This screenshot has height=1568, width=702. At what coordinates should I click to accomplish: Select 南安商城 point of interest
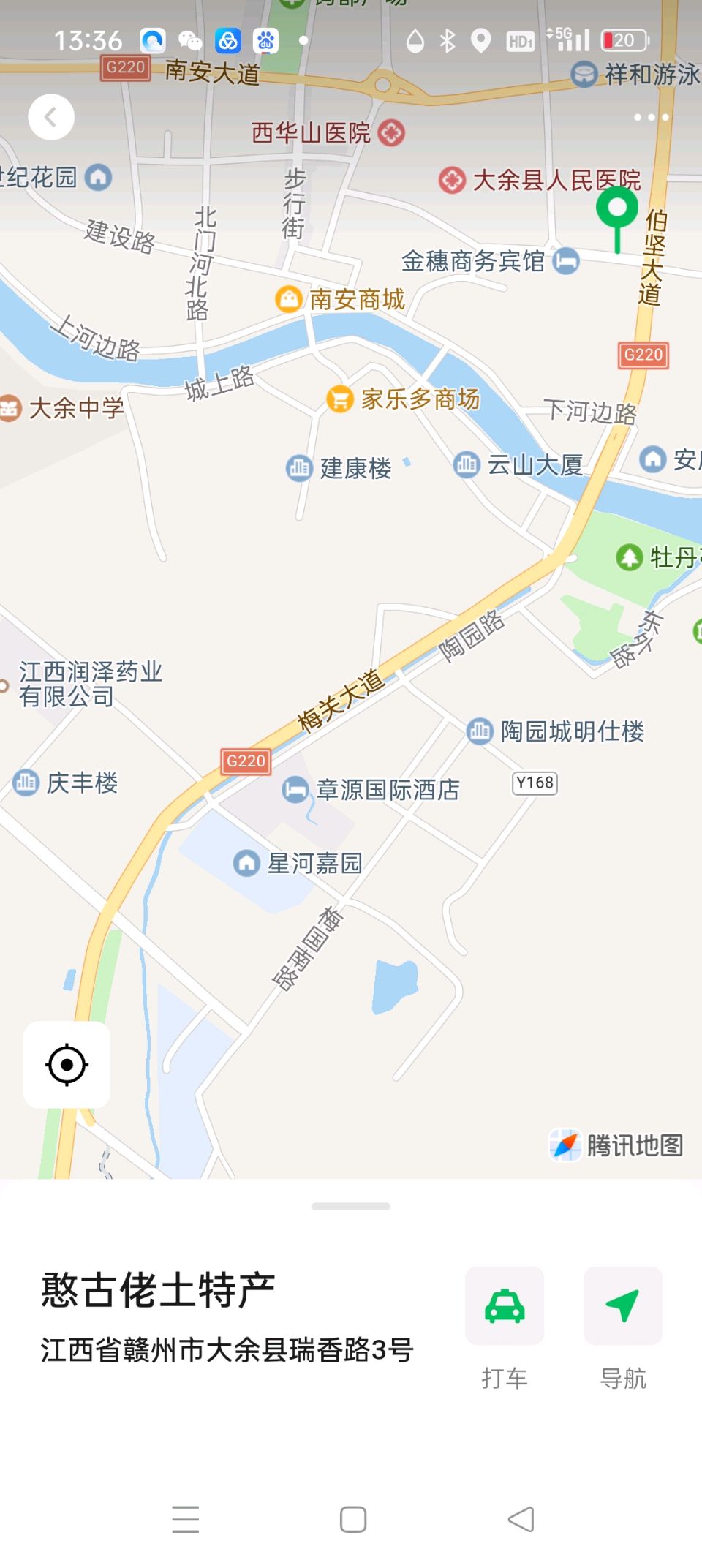tap(289, 299)
